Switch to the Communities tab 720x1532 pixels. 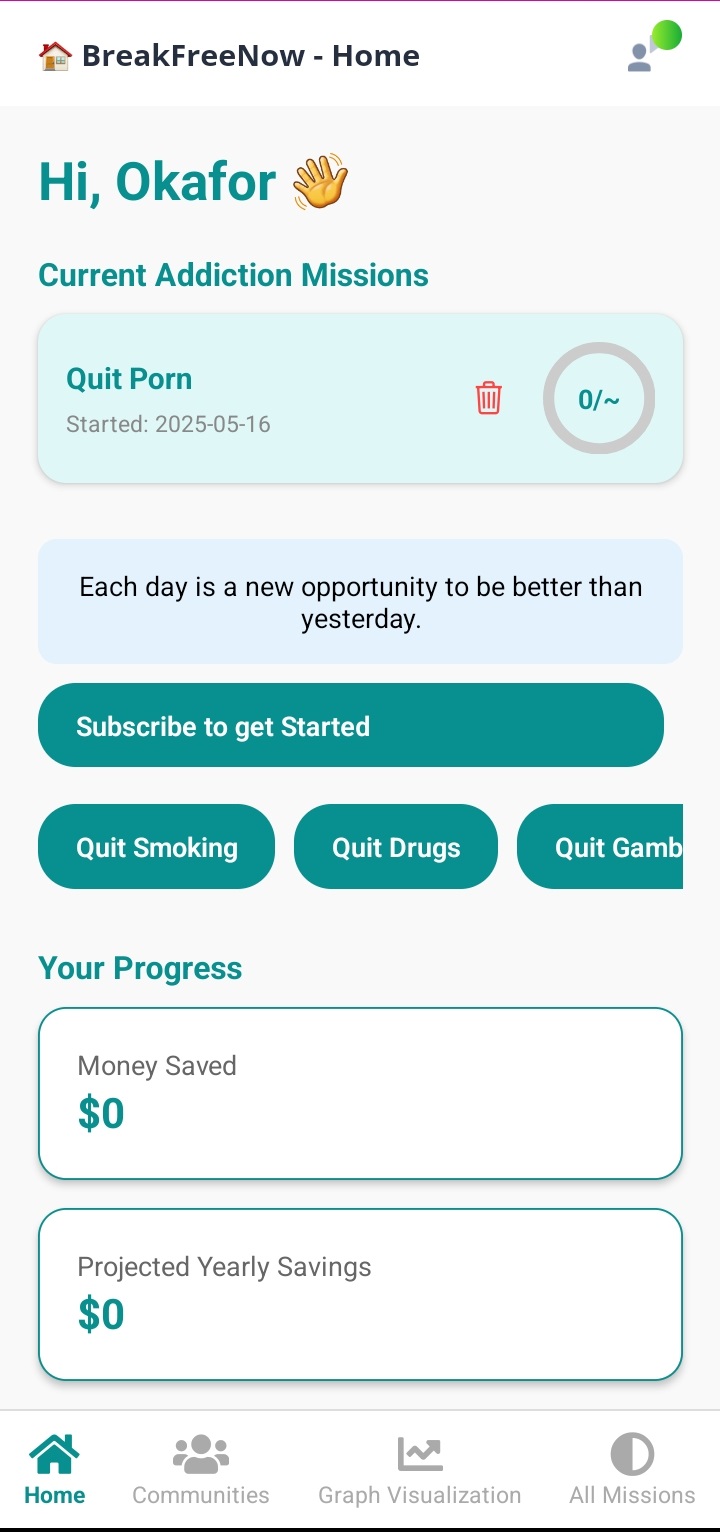[x=201, y=1470]
